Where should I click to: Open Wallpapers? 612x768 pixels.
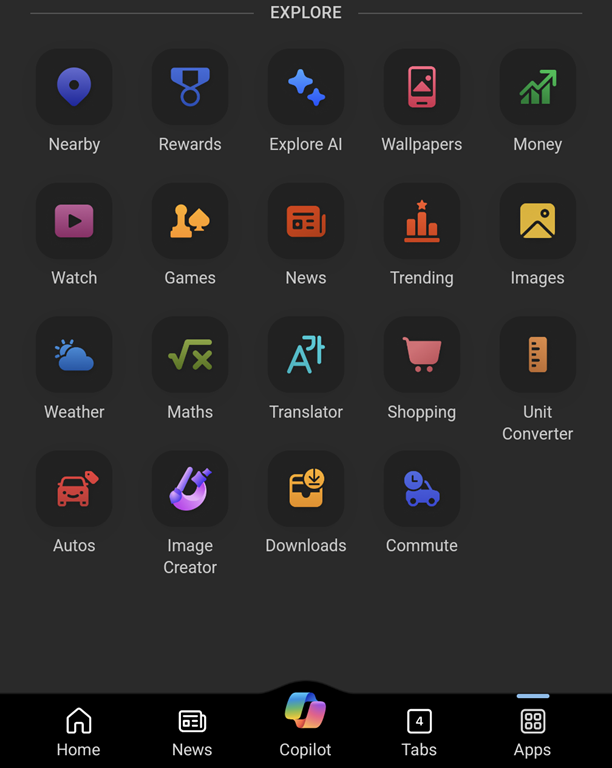422,88
